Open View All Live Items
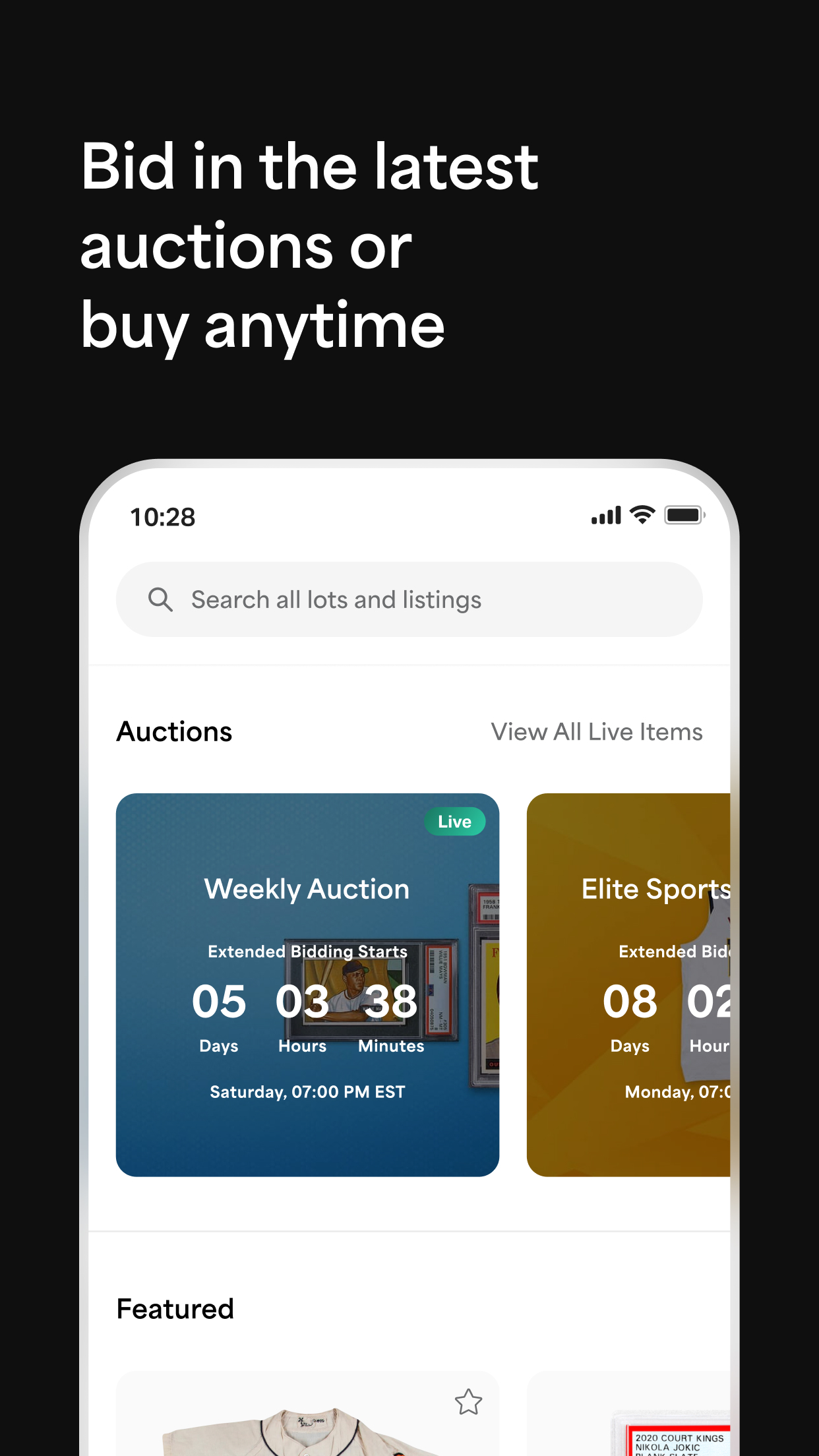 597,731
